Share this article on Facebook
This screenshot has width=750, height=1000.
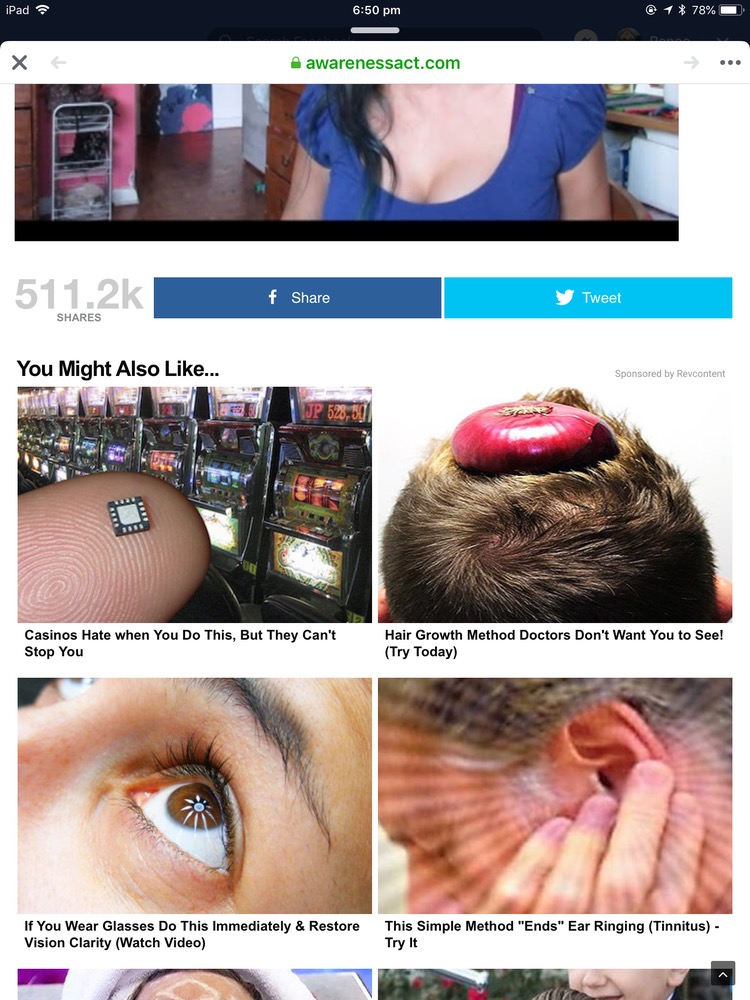297,298
